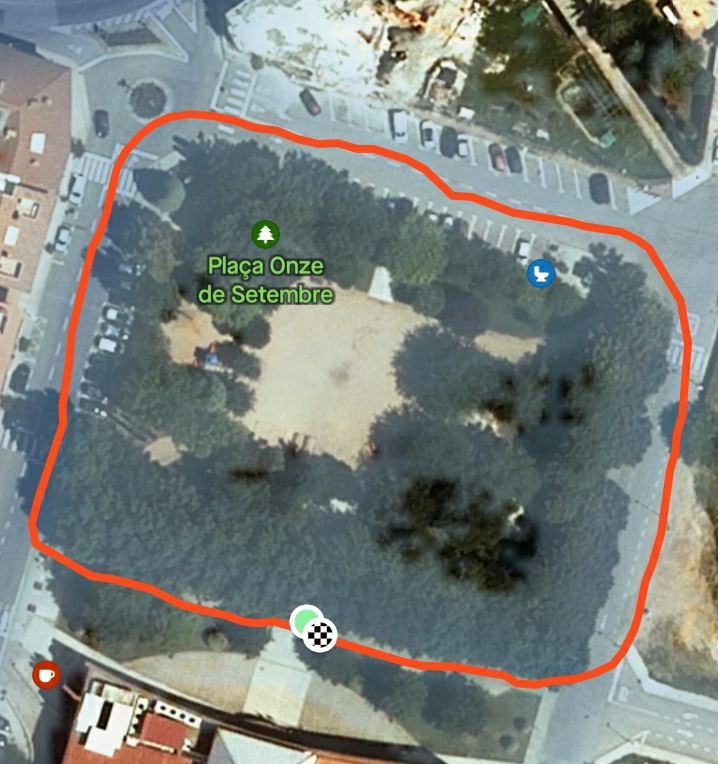The width and height of the screenshot is (718, 764).
Task: Tap the Plaça Onze de Setembre park marker
Action: pos(265,234)
